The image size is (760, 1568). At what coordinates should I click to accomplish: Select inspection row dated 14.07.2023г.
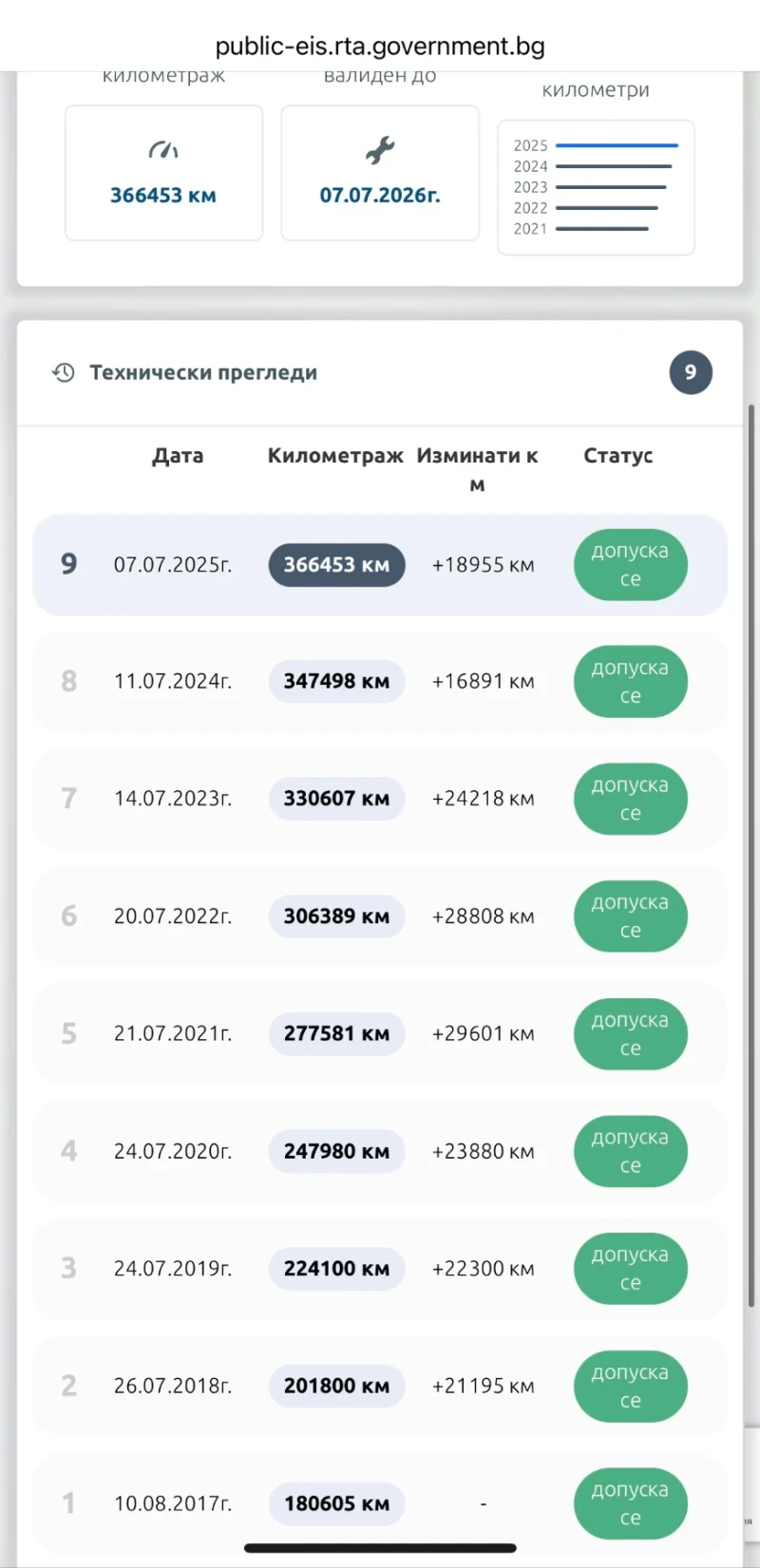[380, 799]
